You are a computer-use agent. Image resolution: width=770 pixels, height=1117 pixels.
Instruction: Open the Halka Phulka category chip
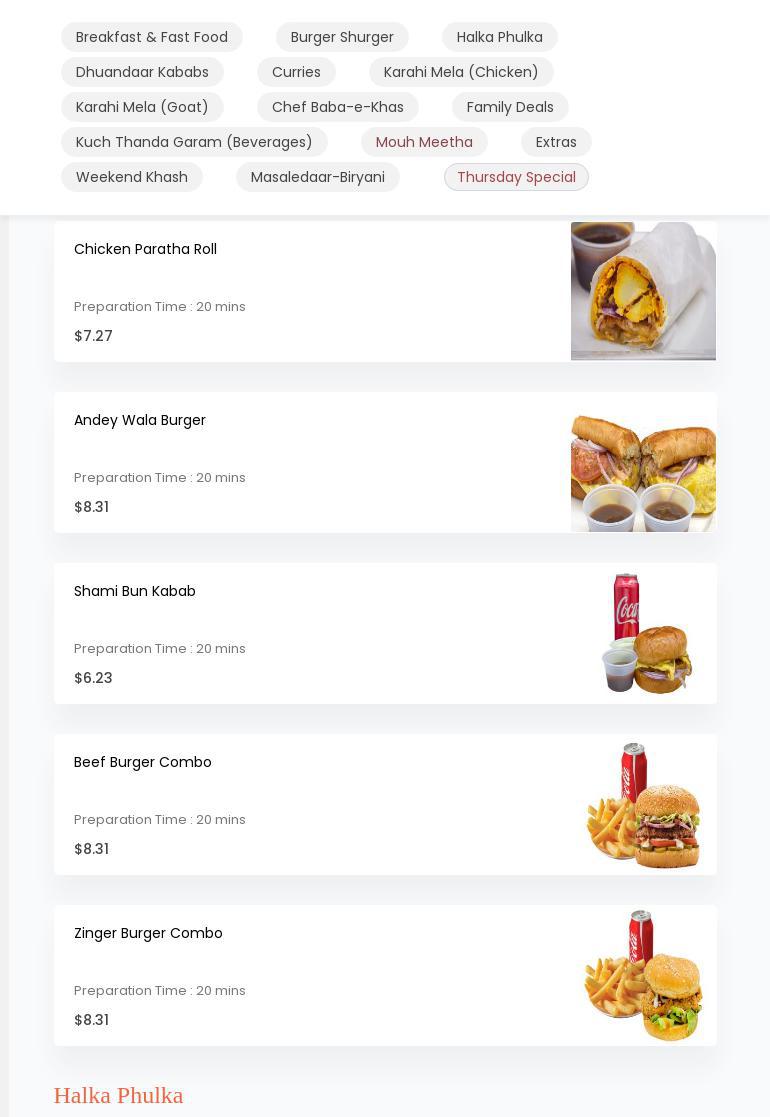click(x=499, y=37)
